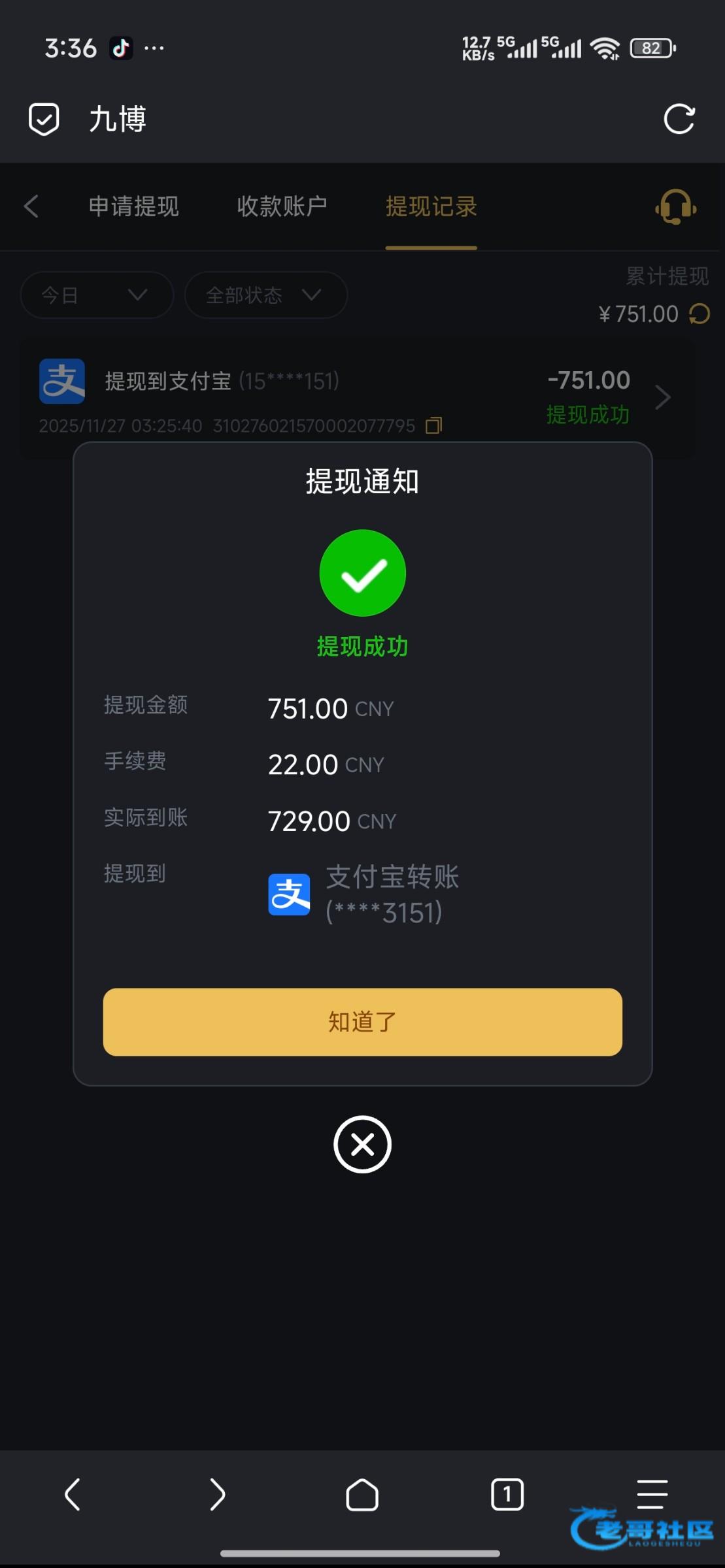
Task: Navigate forward in the browser toolbar
Action: click(217, 1494)
